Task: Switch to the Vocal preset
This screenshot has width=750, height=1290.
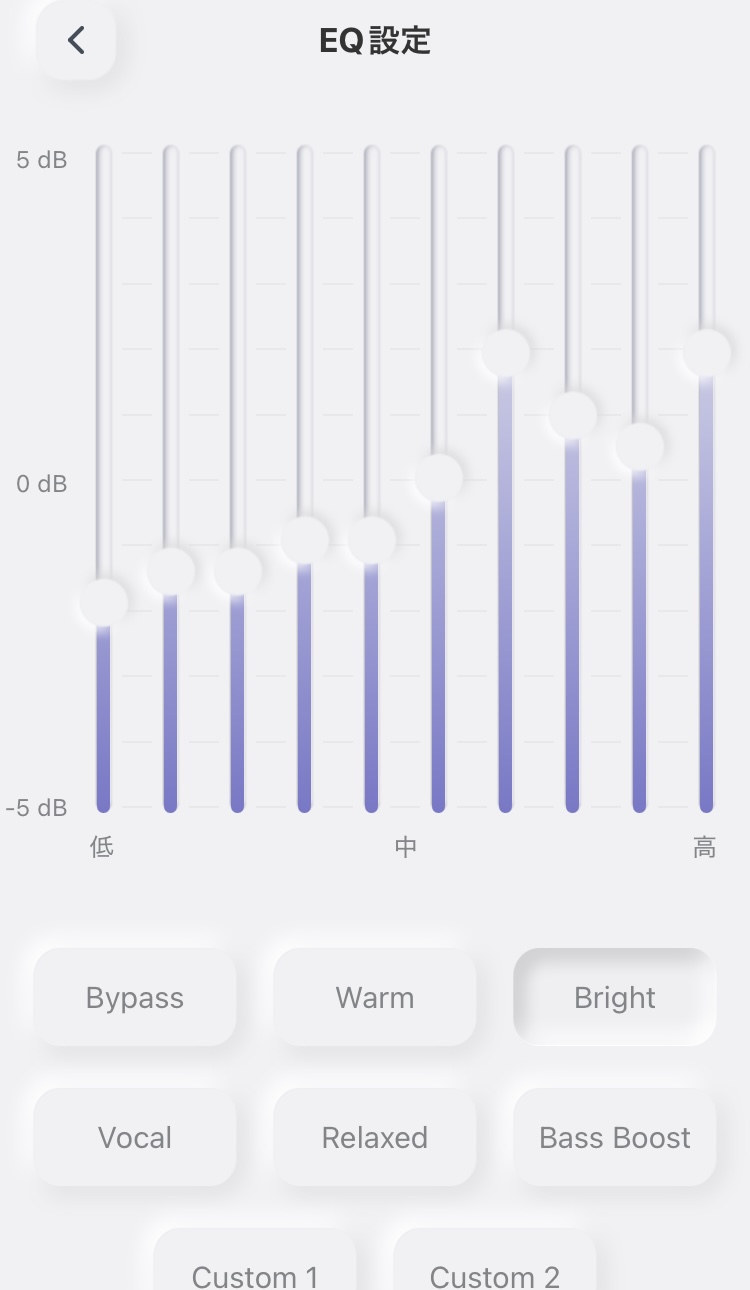Action: (135, 1138)
